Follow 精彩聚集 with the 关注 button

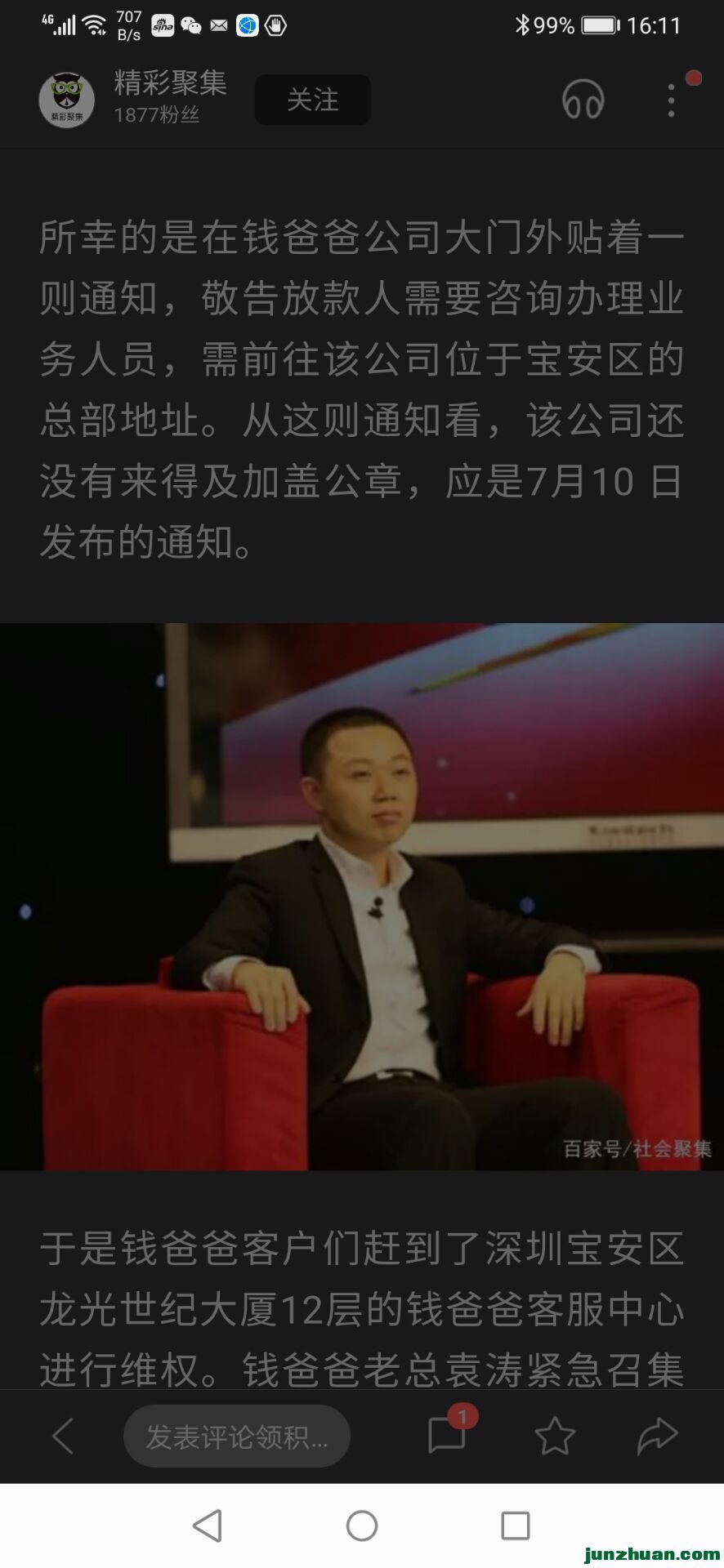coord(312,100)
